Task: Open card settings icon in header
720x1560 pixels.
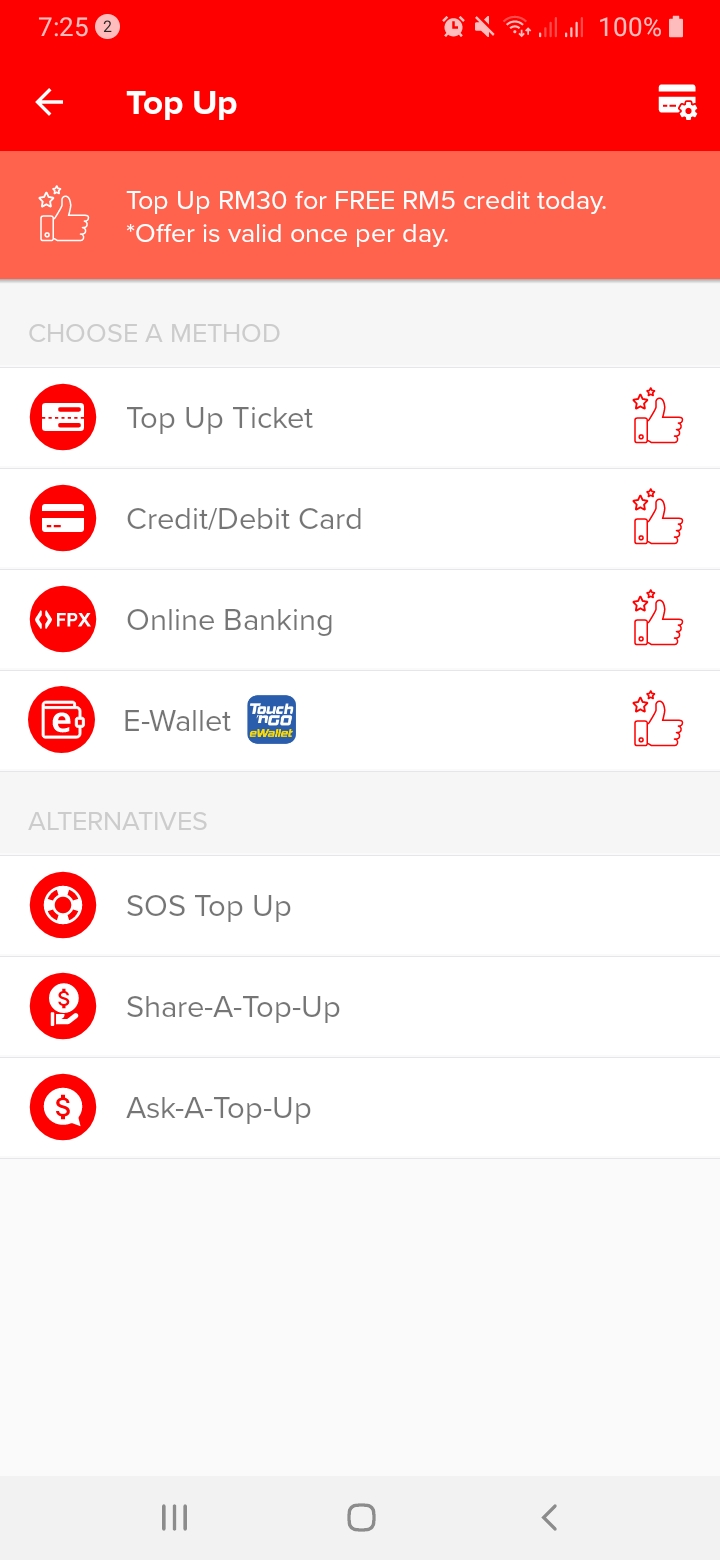Action: [x=677, y=102]
